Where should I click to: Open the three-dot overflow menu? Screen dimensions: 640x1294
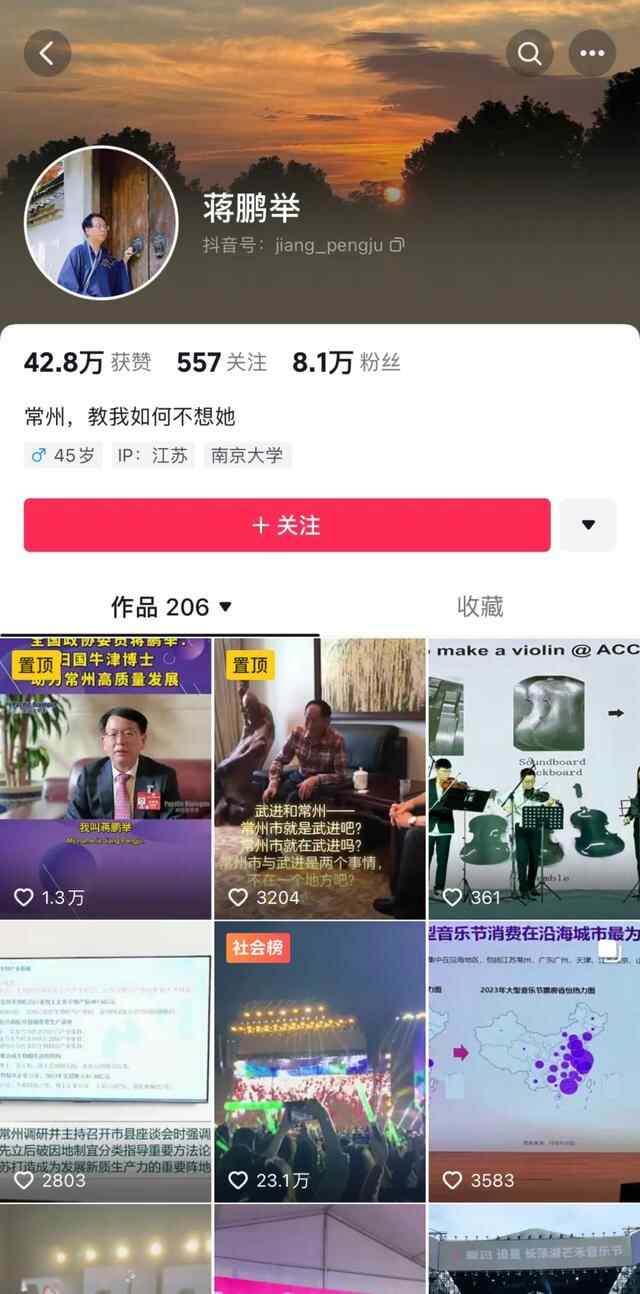click(x=592, y=53)
